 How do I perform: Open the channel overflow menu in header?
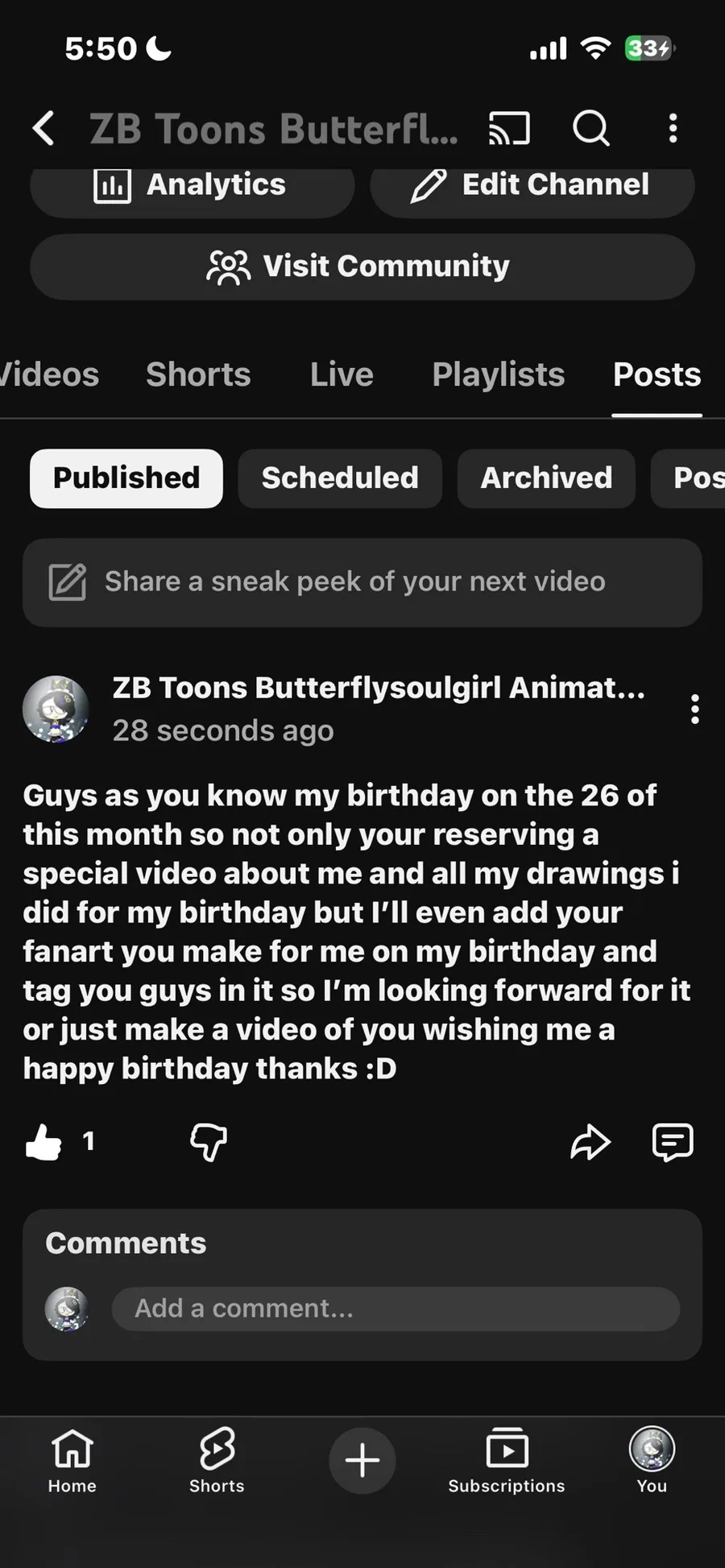(673, 129)
